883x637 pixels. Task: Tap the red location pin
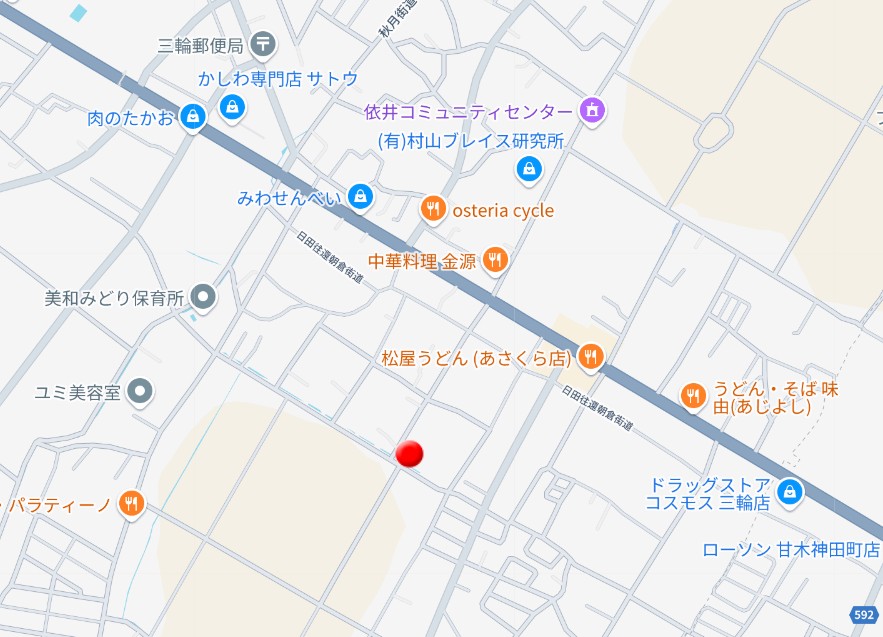pyautogui.click(x=409, y=454)
